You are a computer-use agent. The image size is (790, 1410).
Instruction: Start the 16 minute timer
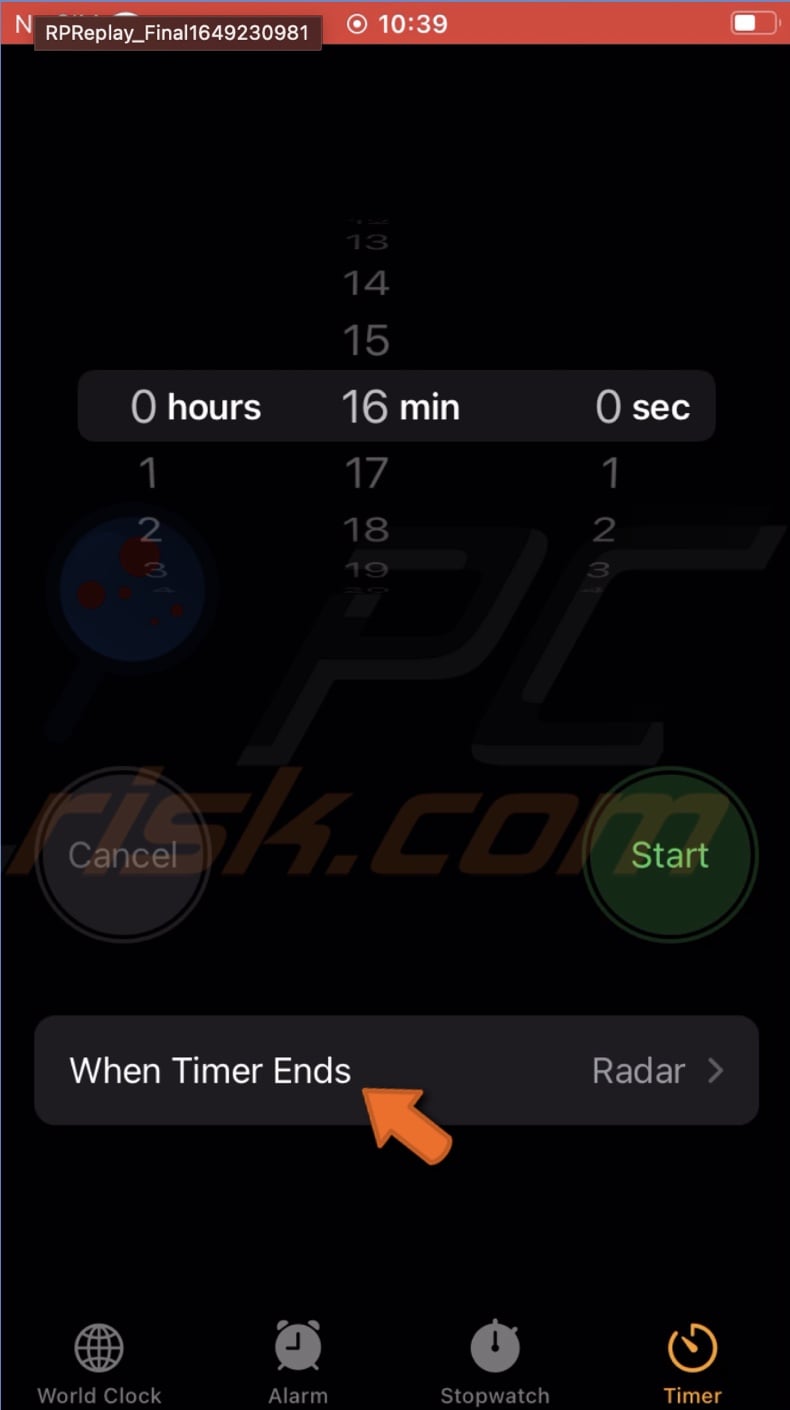click(x=669, y=855)
